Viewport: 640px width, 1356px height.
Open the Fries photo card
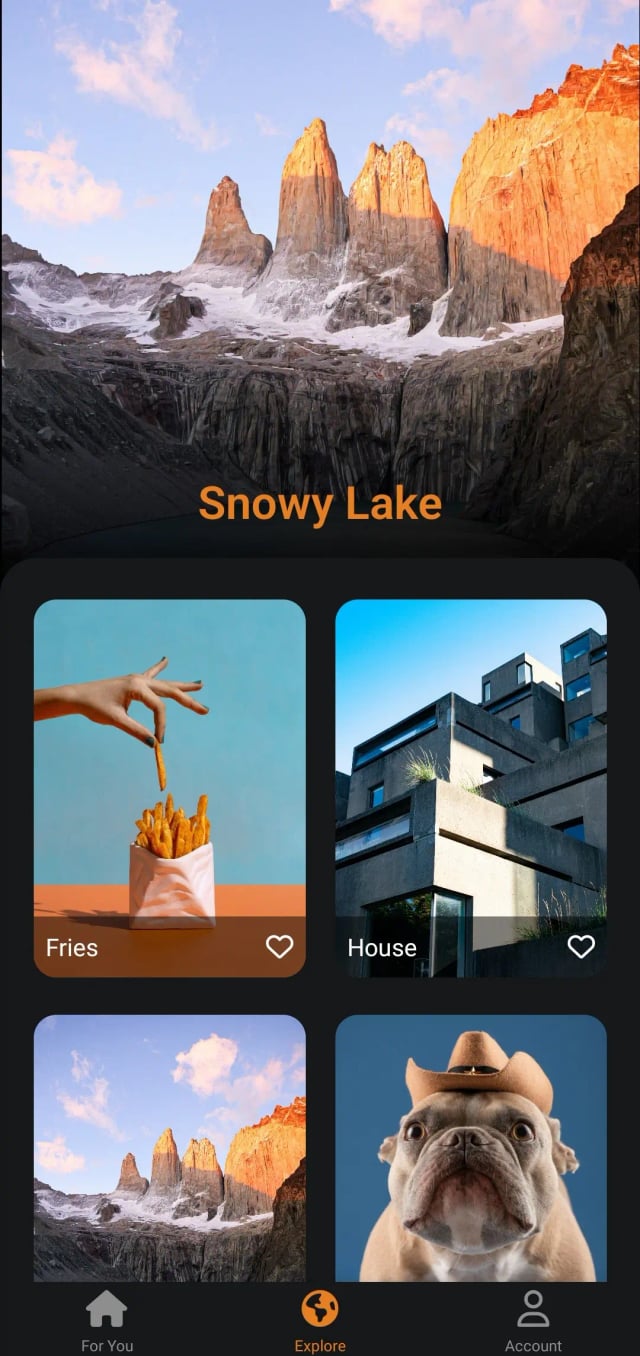tap(169, 760)
